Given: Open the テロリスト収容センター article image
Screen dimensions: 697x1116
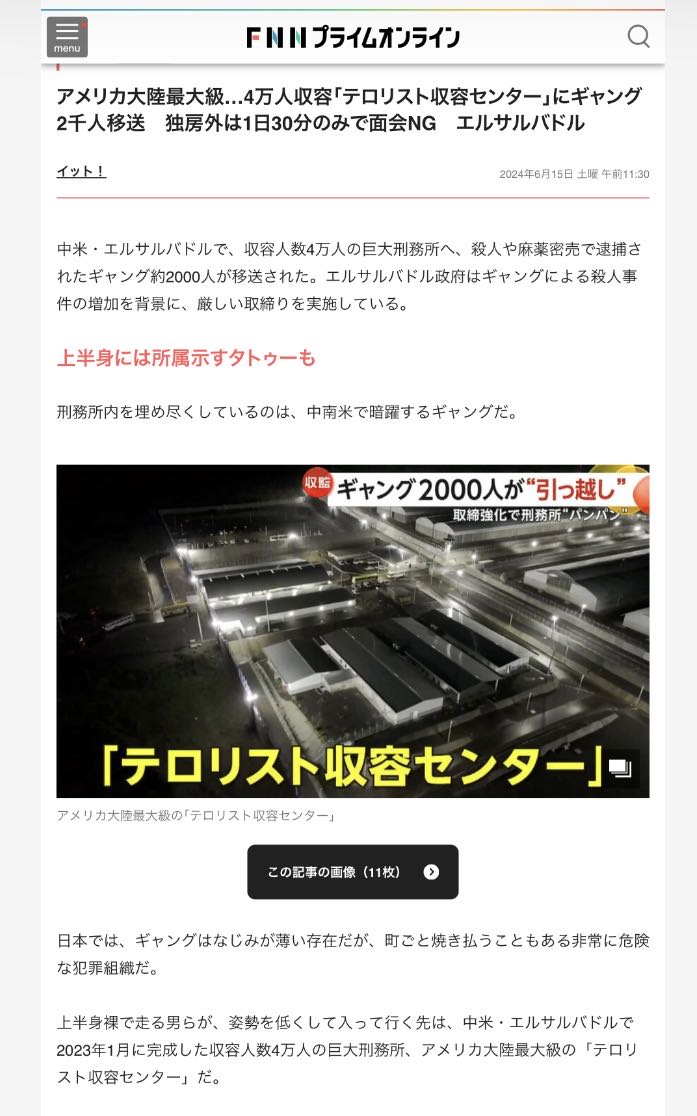Looking at the screenshot, I should coord(352,631).
